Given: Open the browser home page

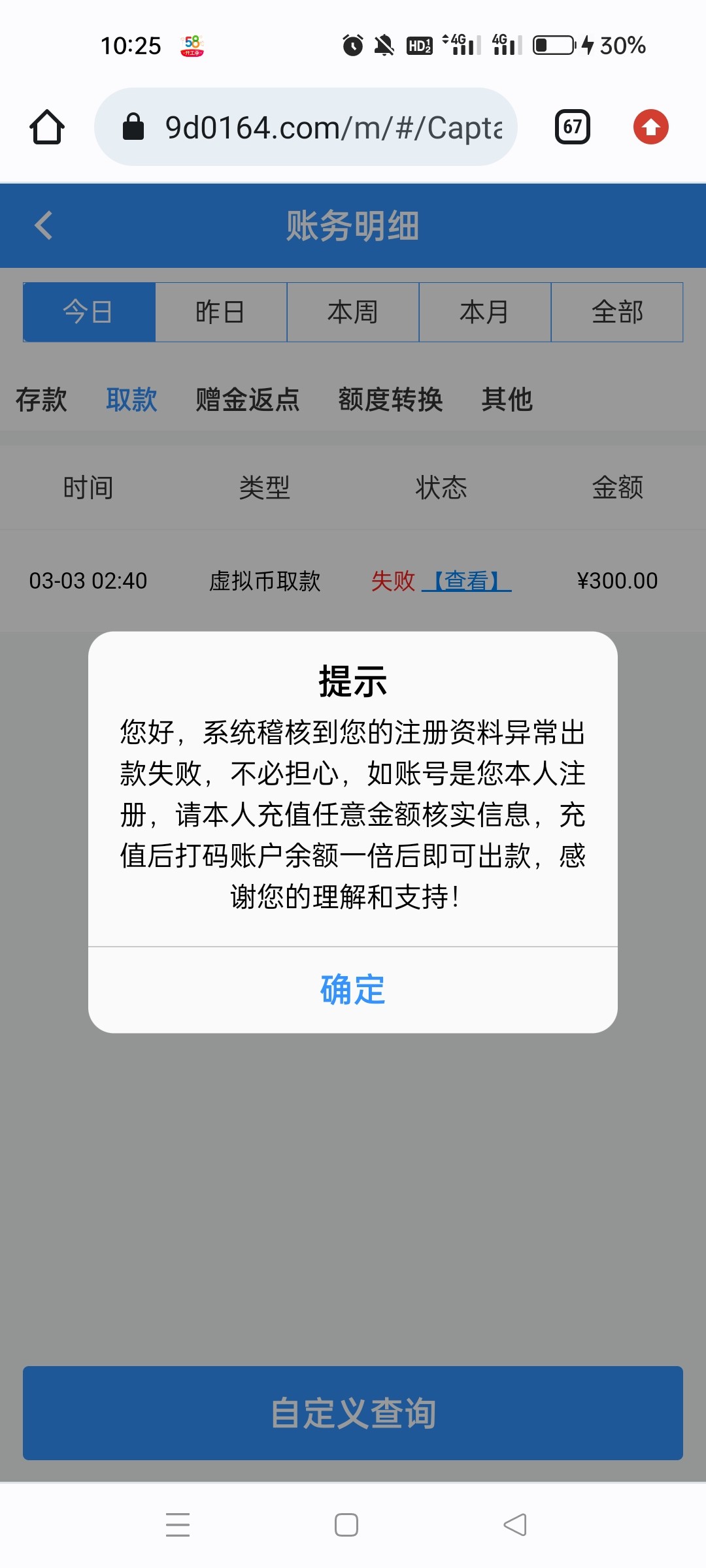Looking at the screenshot, I should point(47,127).
